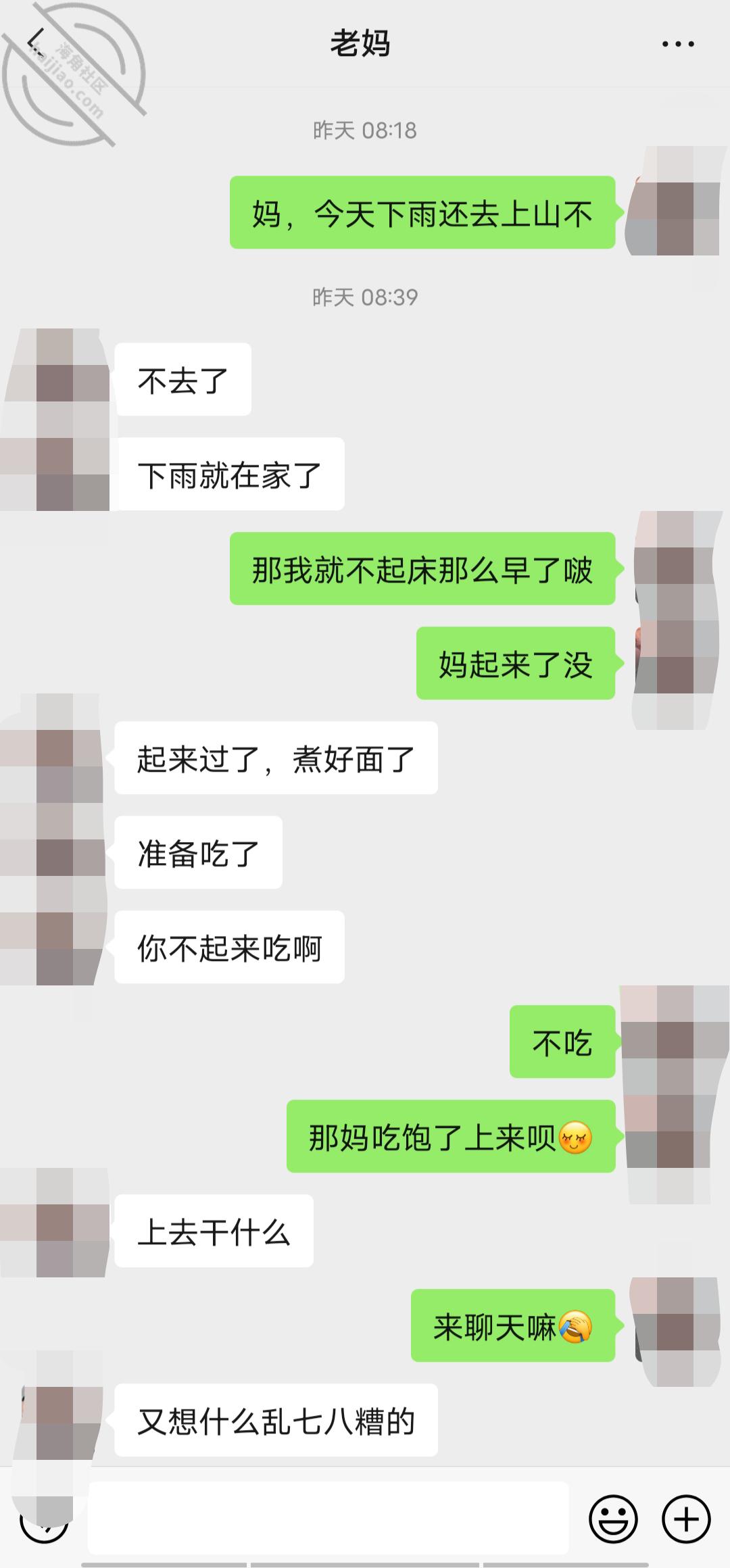Open the emoji sticker picker
Image resolution: width=730 pixels, height=1568 pixels.
pyautogui.click(x=613, y=1519)
